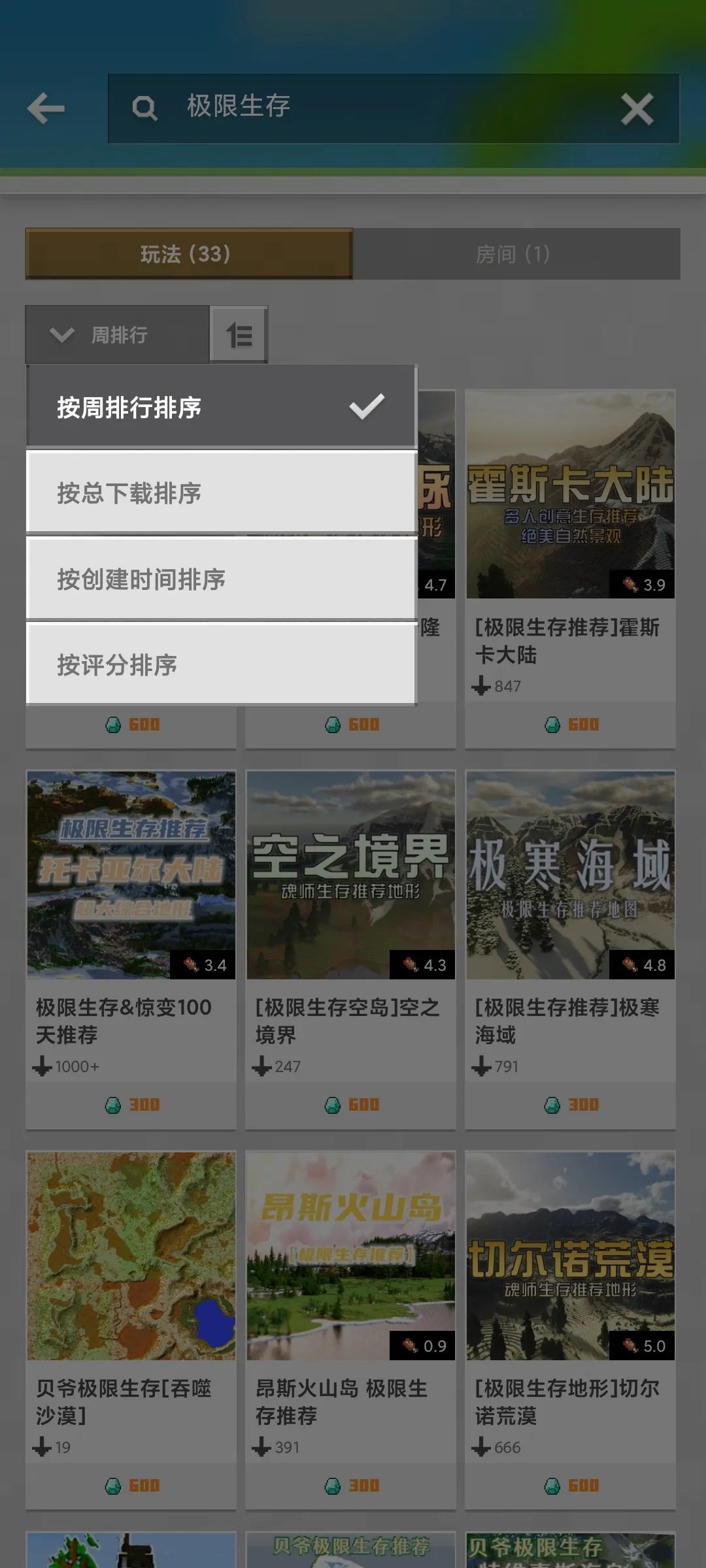Open the 空之境界 map card
Screen dimensions: 706x1568
point(350,915)
